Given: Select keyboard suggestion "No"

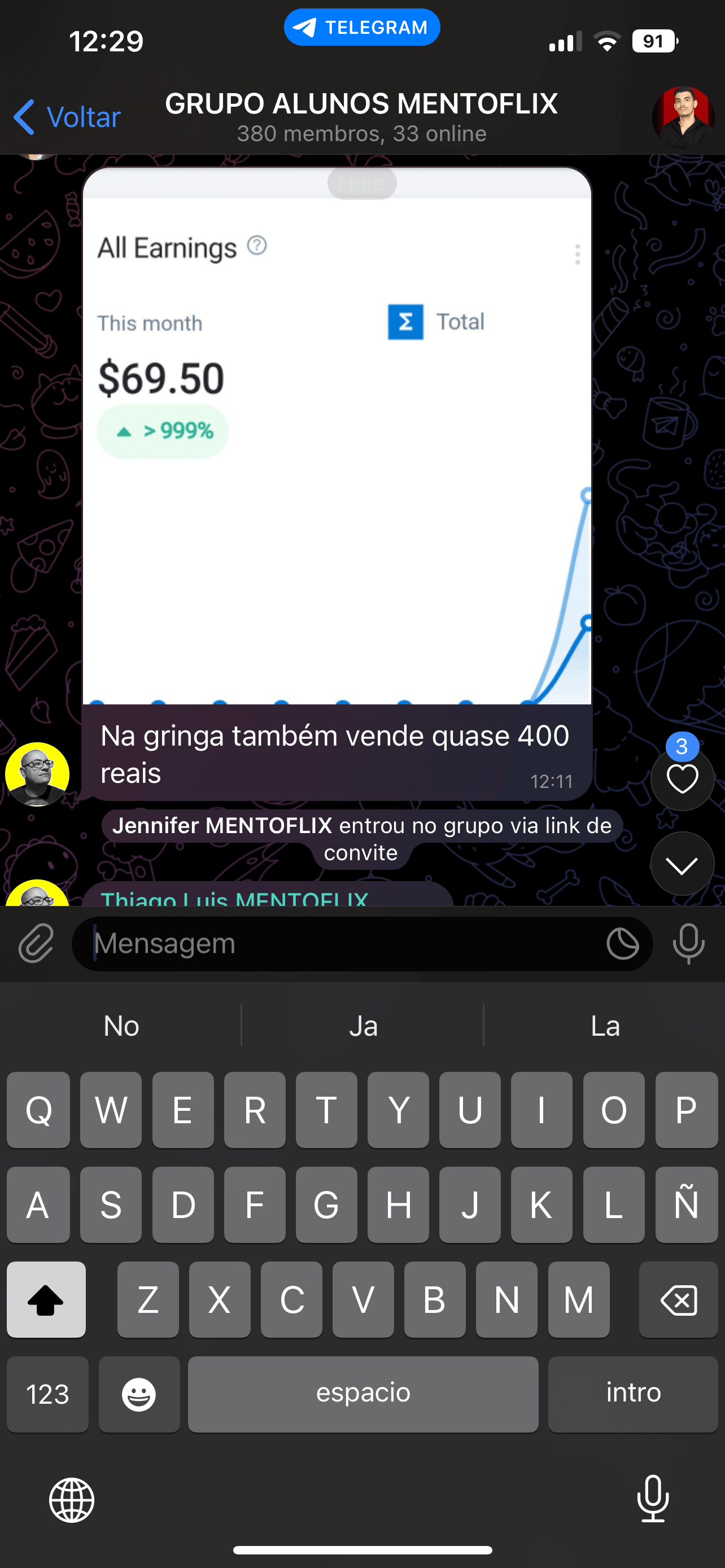Looking at the screenshot, I should pyautogui.click(x=121, y=1026).
